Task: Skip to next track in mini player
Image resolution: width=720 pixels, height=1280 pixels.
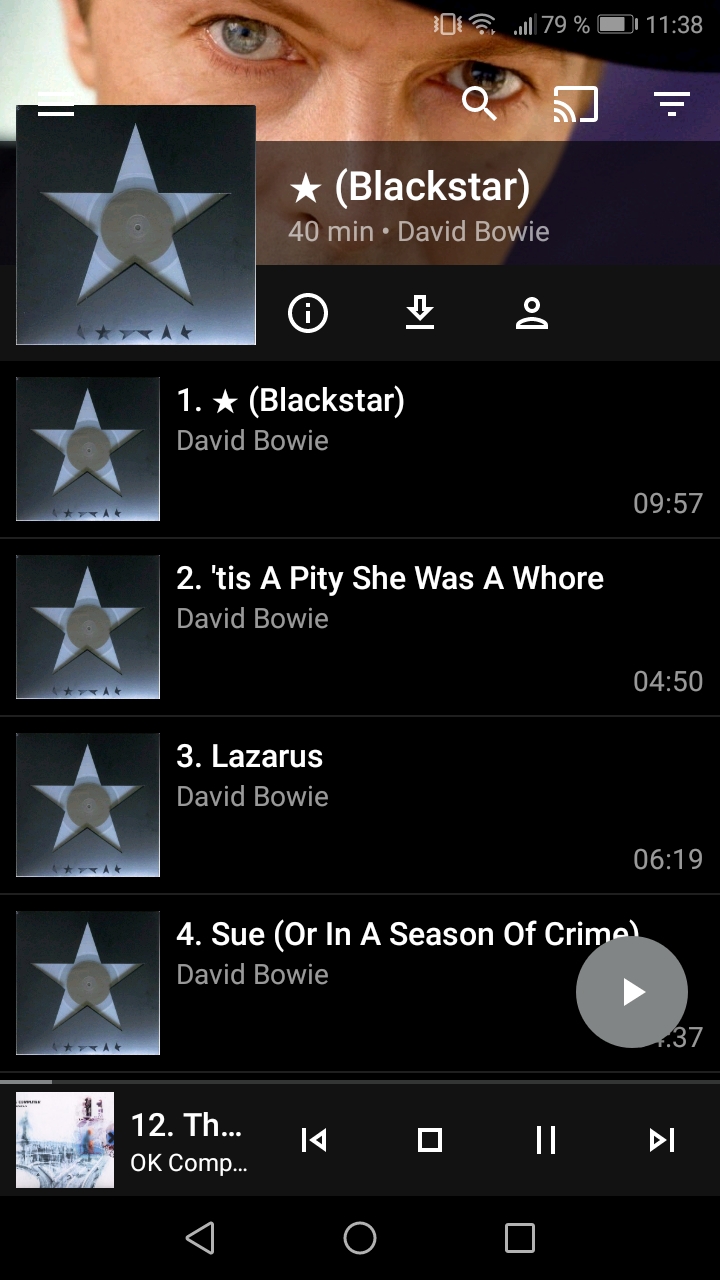Action: pos(662,1140)
